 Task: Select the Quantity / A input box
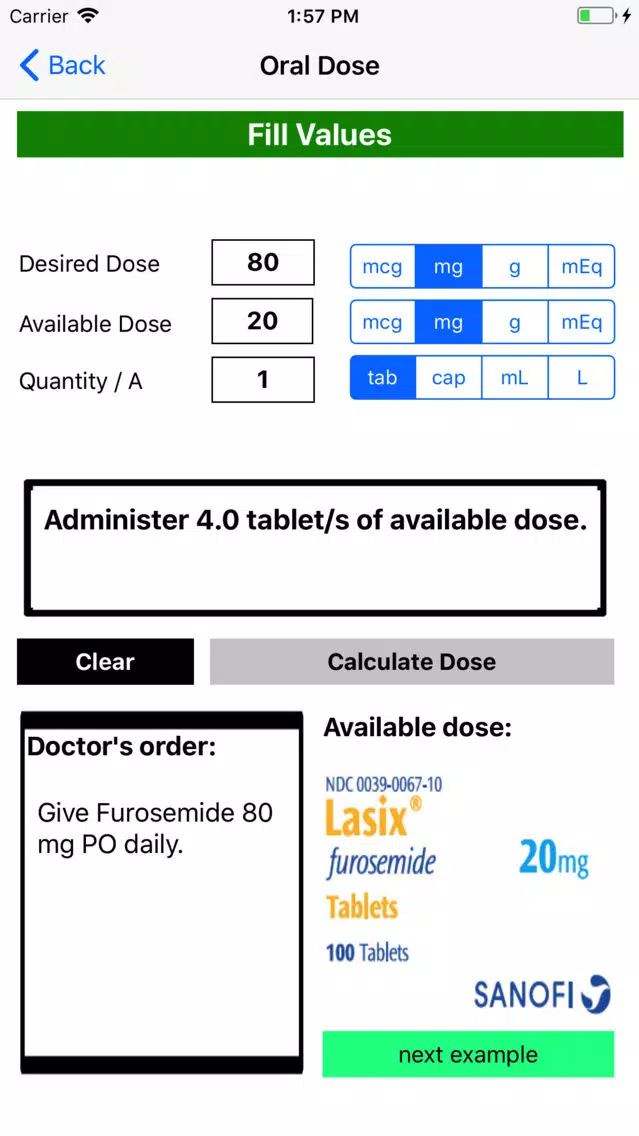pyautogui.click(x=263, y=380)
